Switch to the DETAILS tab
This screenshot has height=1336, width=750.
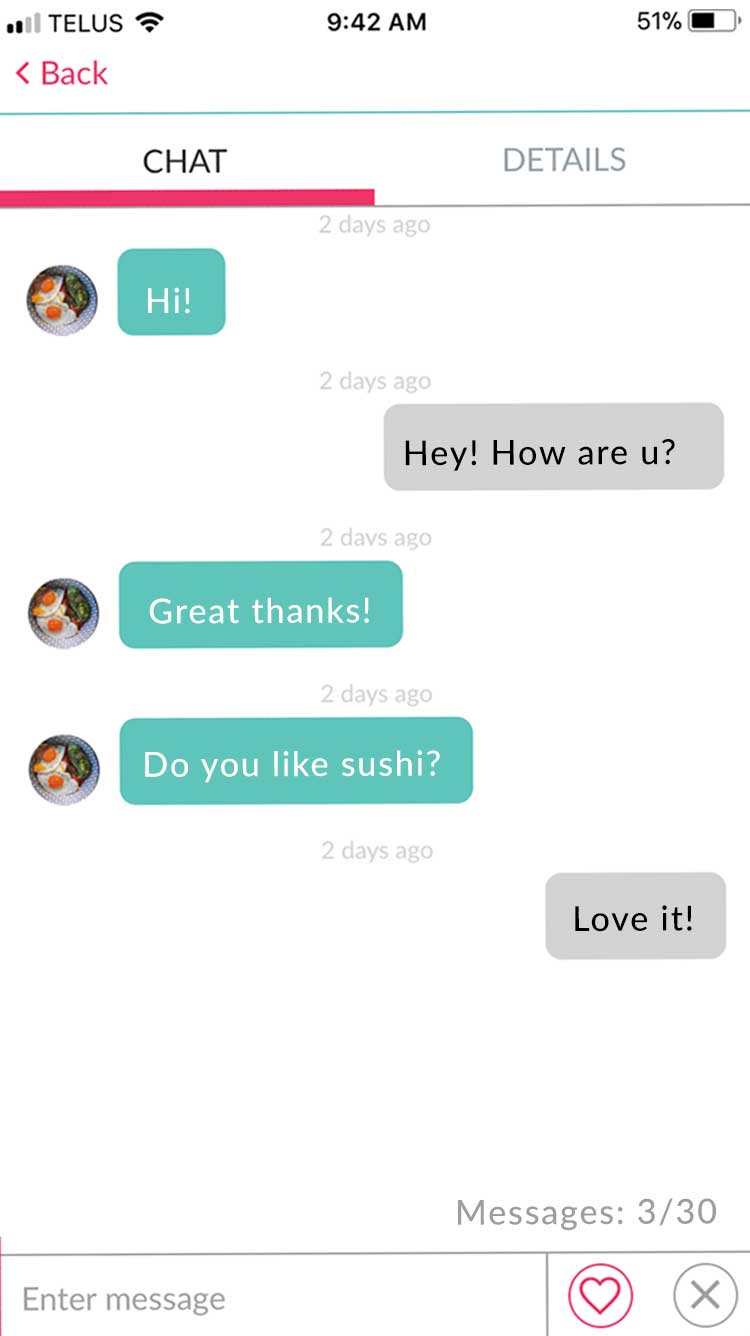564,160
